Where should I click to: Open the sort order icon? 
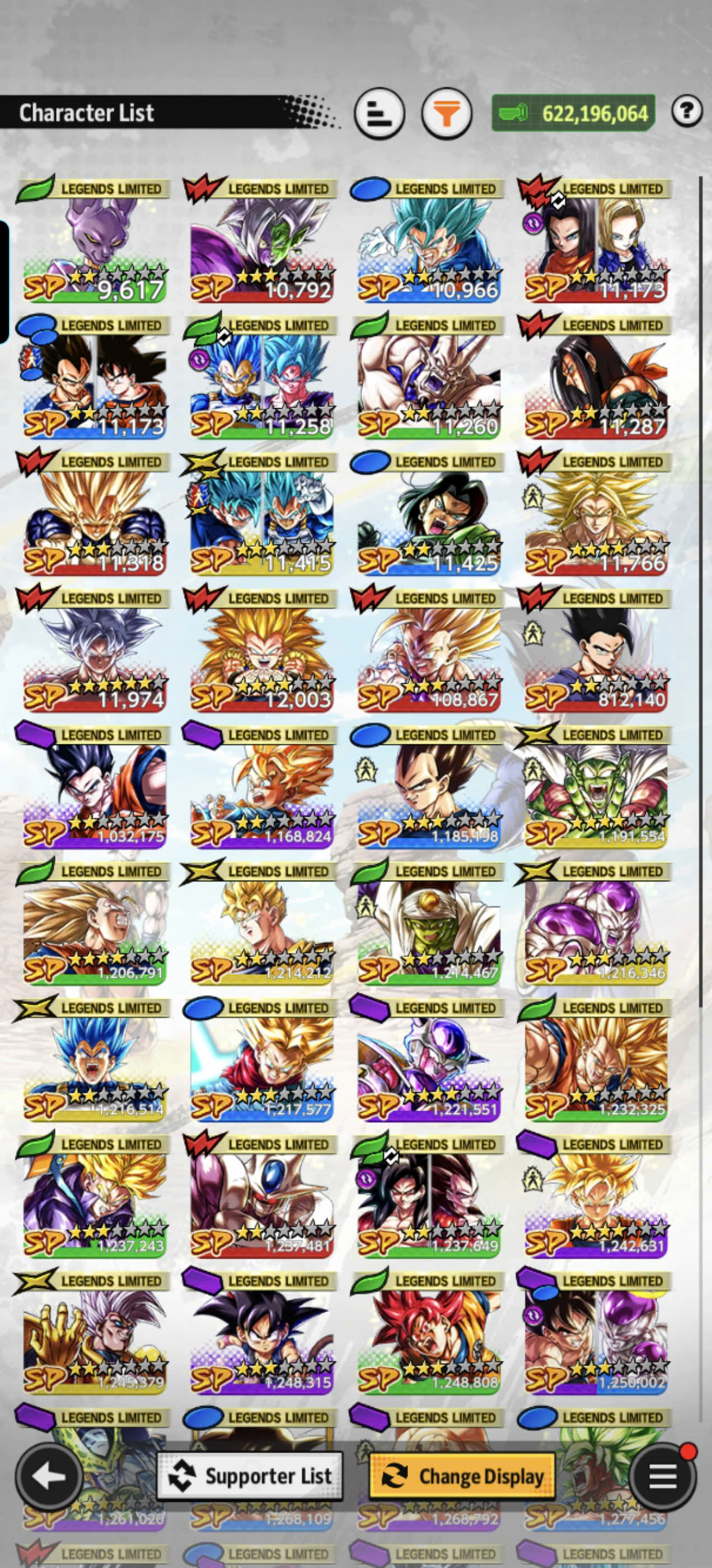click(x=379, y=113)
